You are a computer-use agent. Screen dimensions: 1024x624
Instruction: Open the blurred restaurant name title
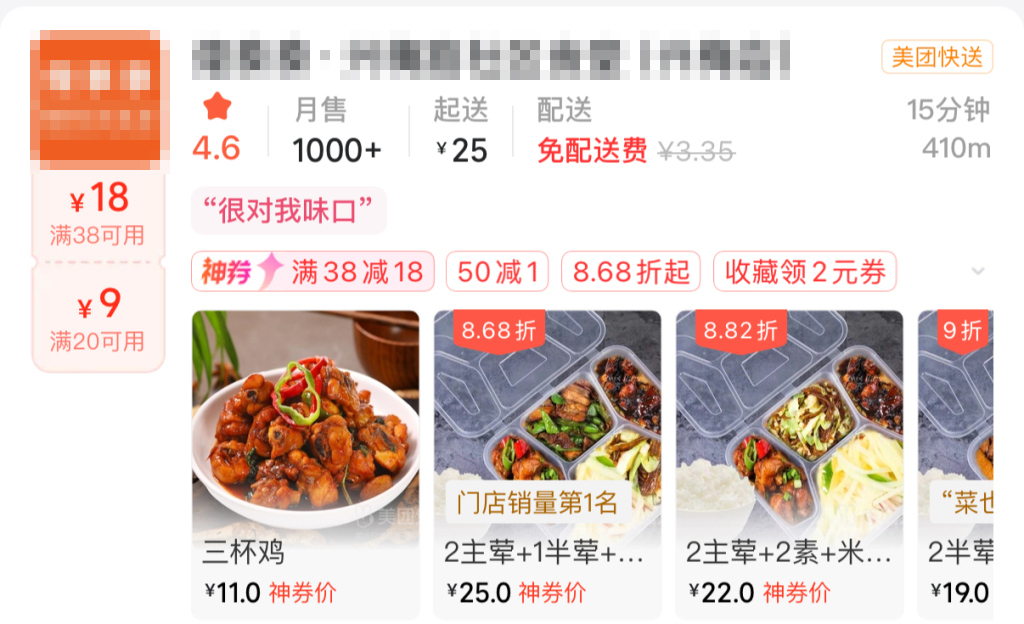tap(490, 57)
